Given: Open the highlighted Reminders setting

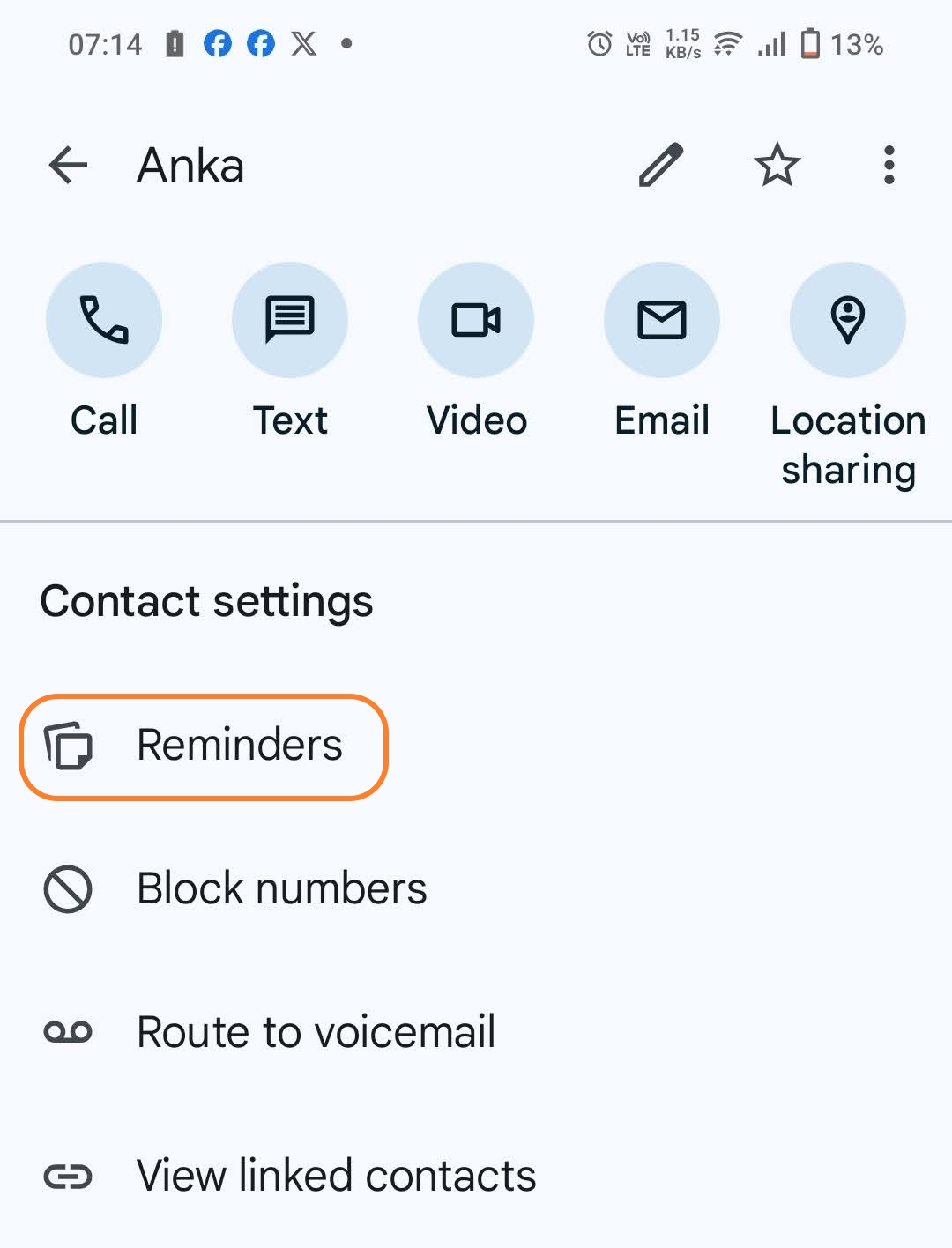Looking at the screenshot, I should coord(239,745).
